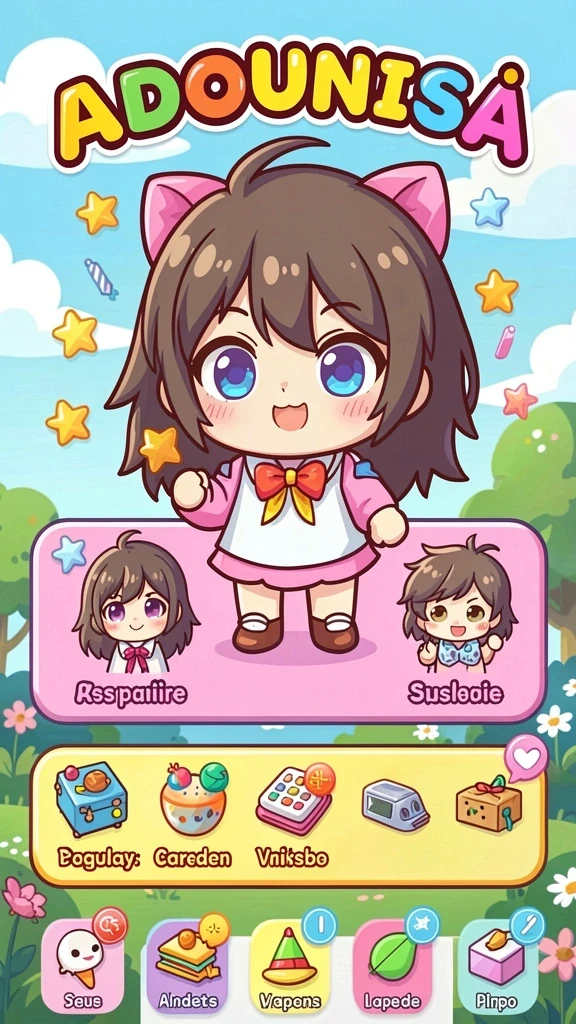Choose the Rsspatiire character

point(131,625)
